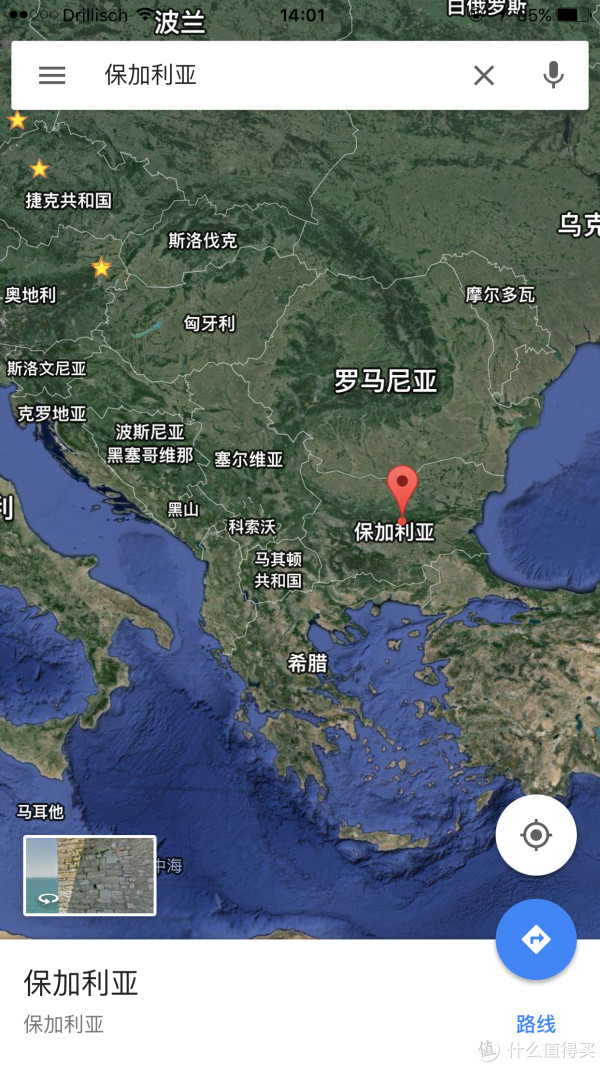This screenshot has height=1067, width=600.
Task: Tap the 路线 route link
Action: click(x=536, y=1023)
